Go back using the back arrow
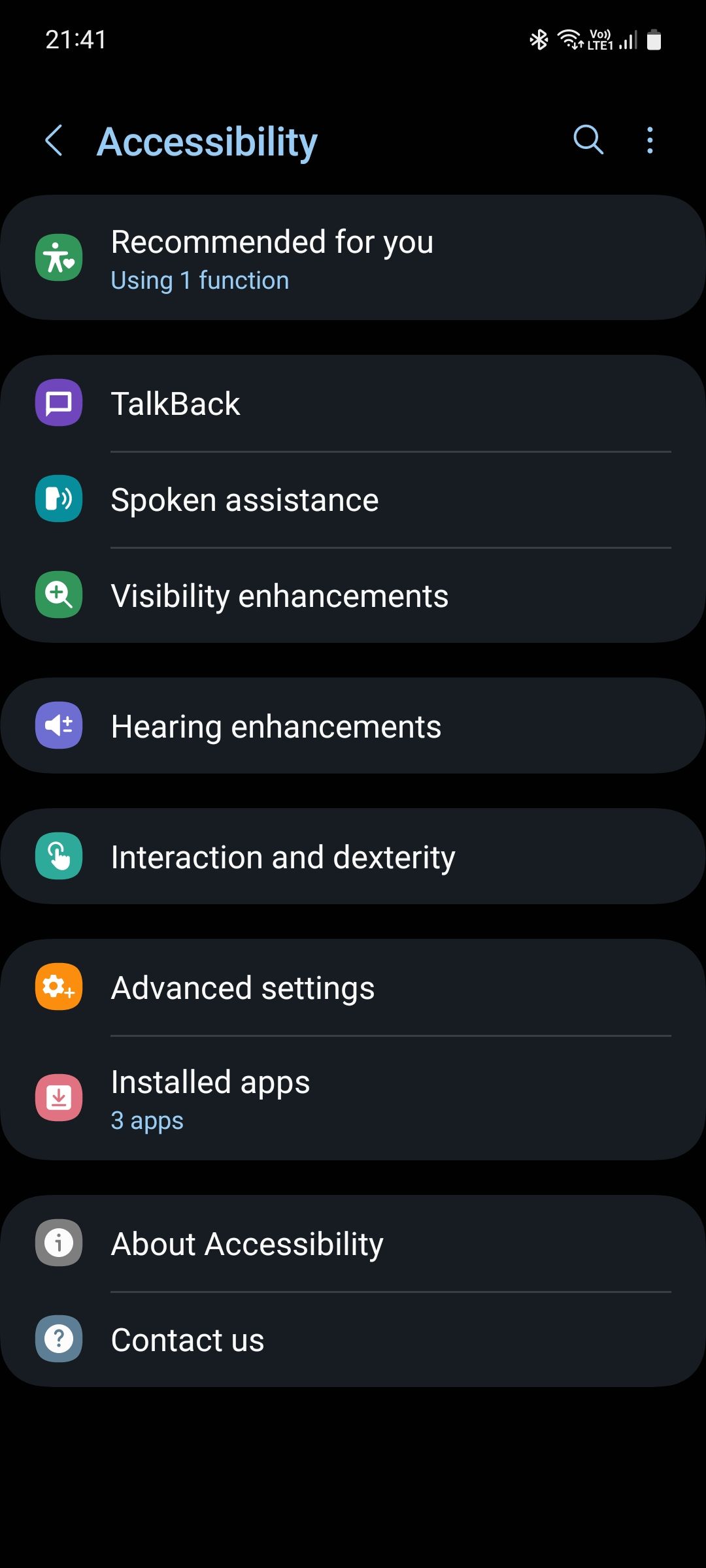 point(55,141)
